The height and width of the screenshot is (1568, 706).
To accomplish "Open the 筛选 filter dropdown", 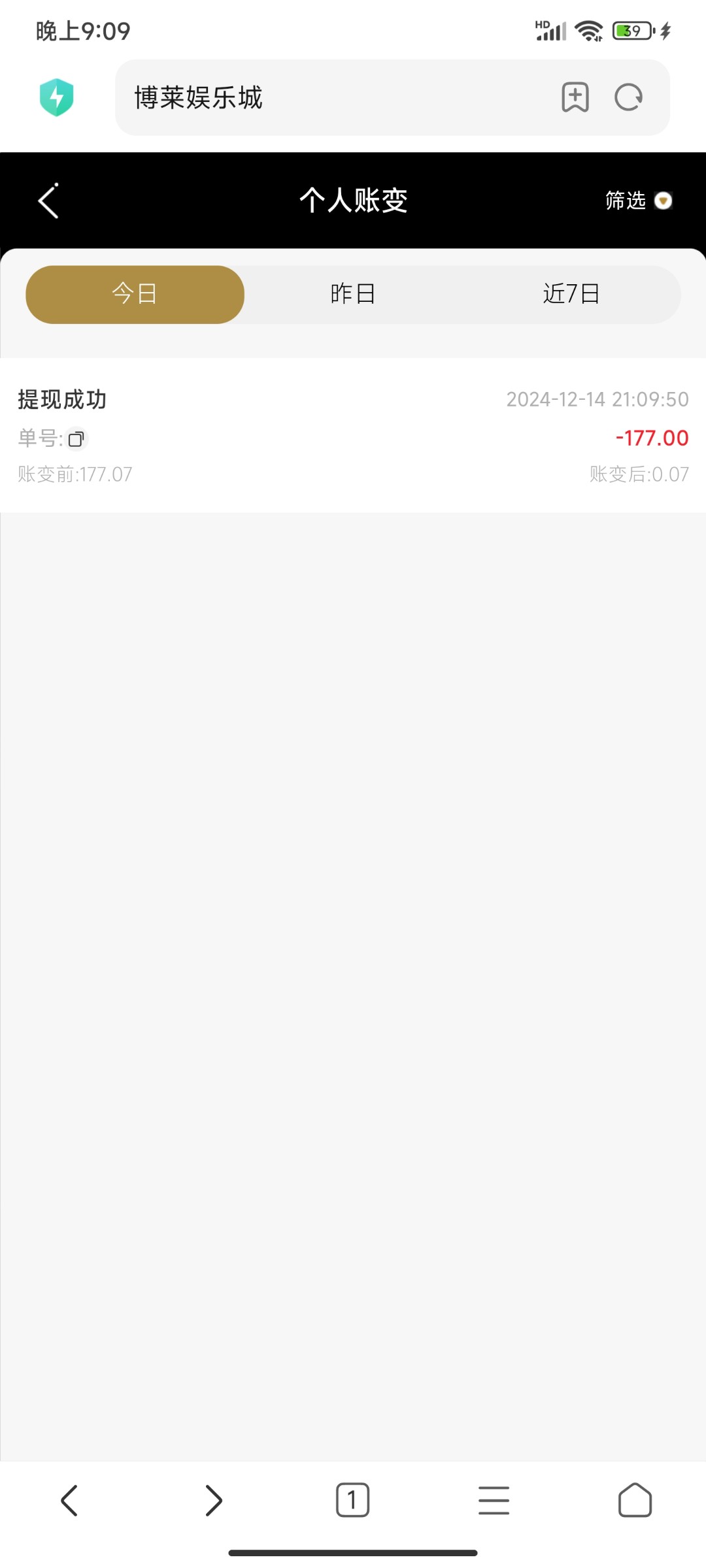I will pyautogui.click(x=639, y=201).
